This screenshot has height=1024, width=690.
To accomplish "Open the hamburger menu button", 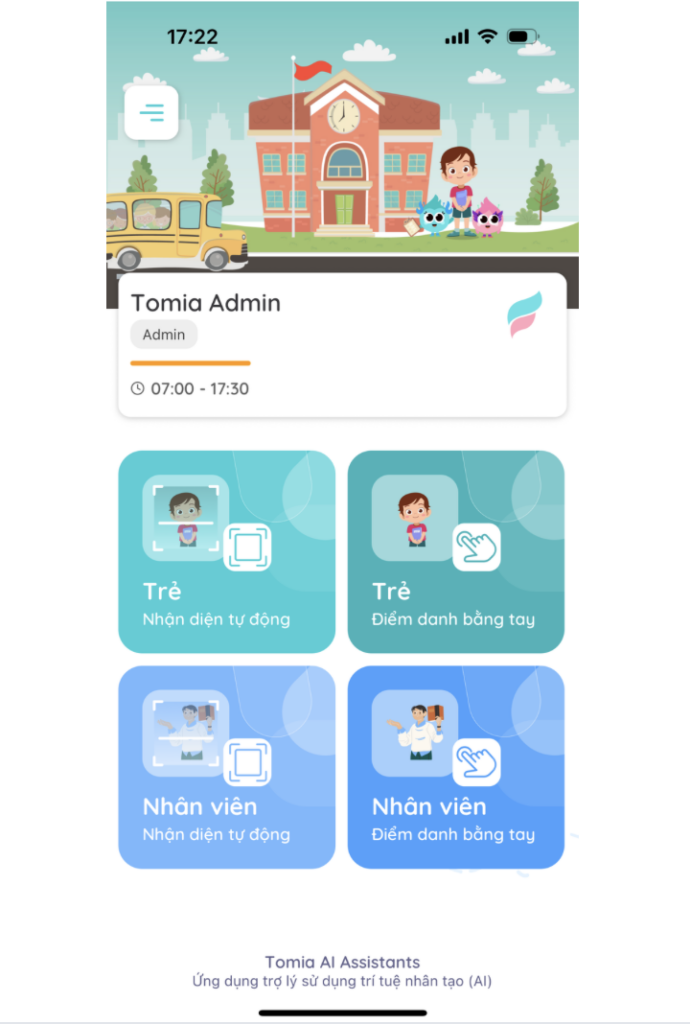I will tap(151, 113).
